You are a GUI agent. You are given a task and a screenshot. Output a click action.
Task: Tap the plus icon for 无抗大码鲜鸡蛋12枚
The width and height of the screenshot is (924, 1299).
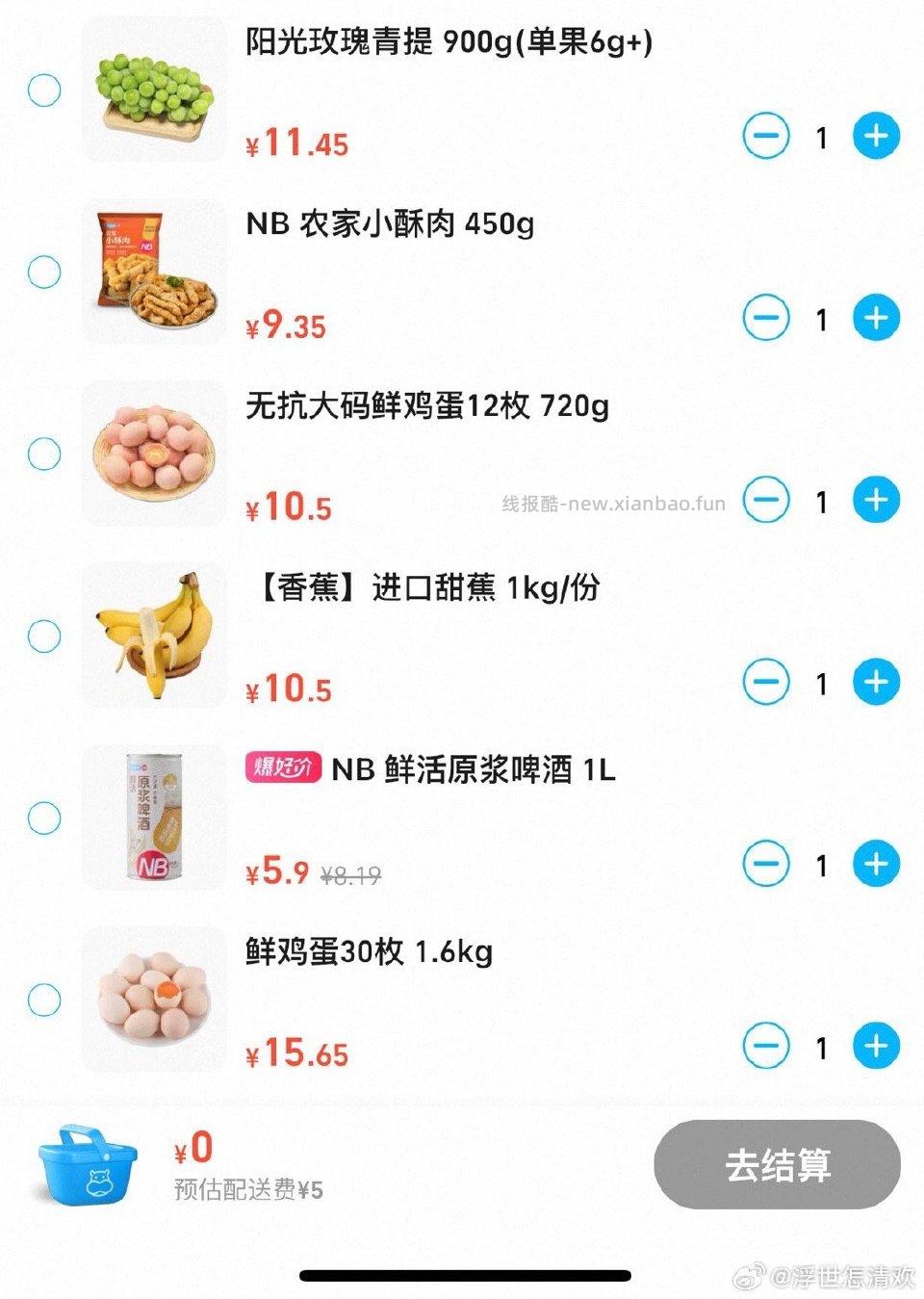coord(875,501)
